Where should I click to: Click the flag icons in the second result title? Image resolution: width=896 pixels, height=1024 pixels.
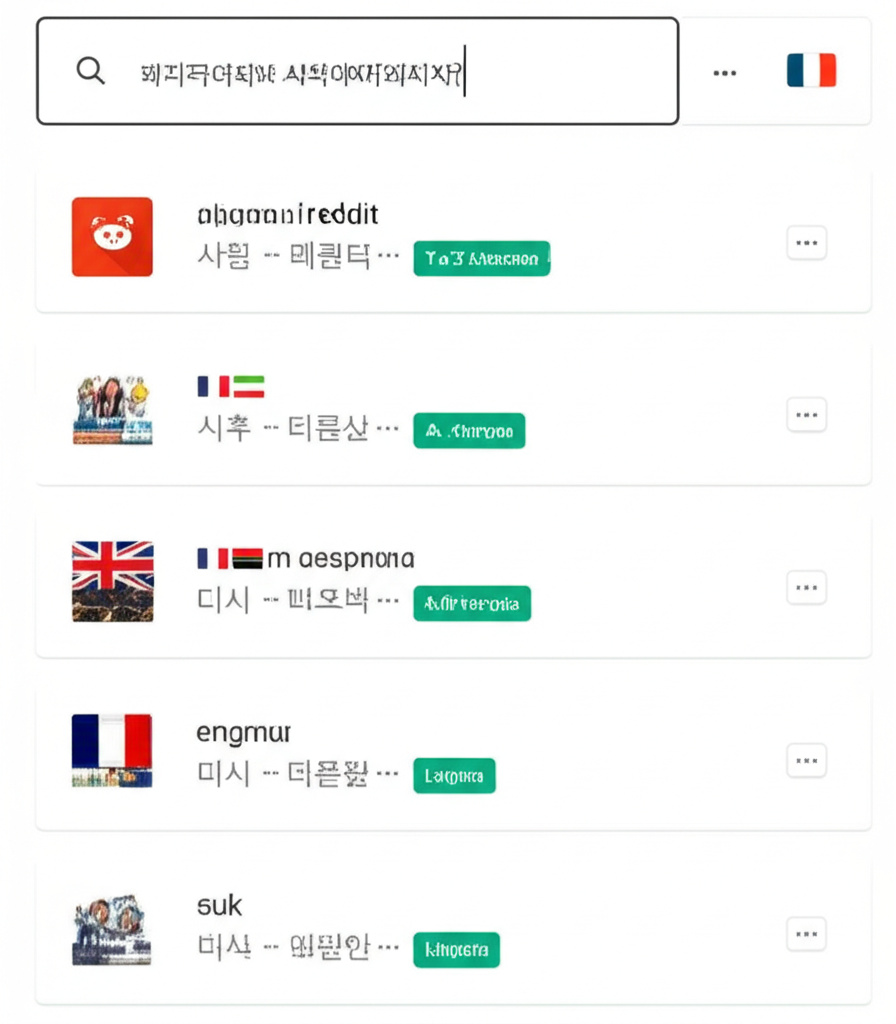228,384
